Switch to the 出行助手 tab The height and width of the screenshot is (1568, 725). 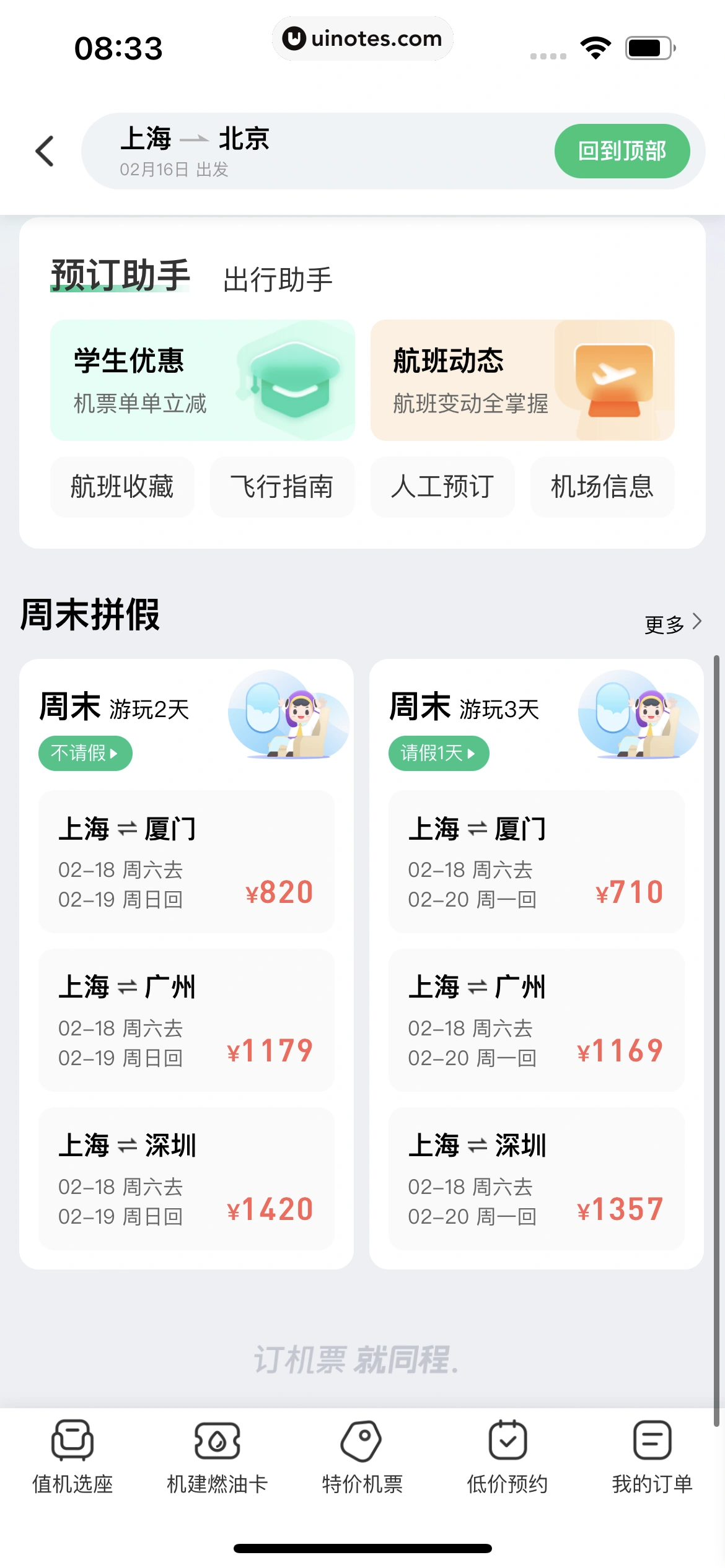[278, 279]
